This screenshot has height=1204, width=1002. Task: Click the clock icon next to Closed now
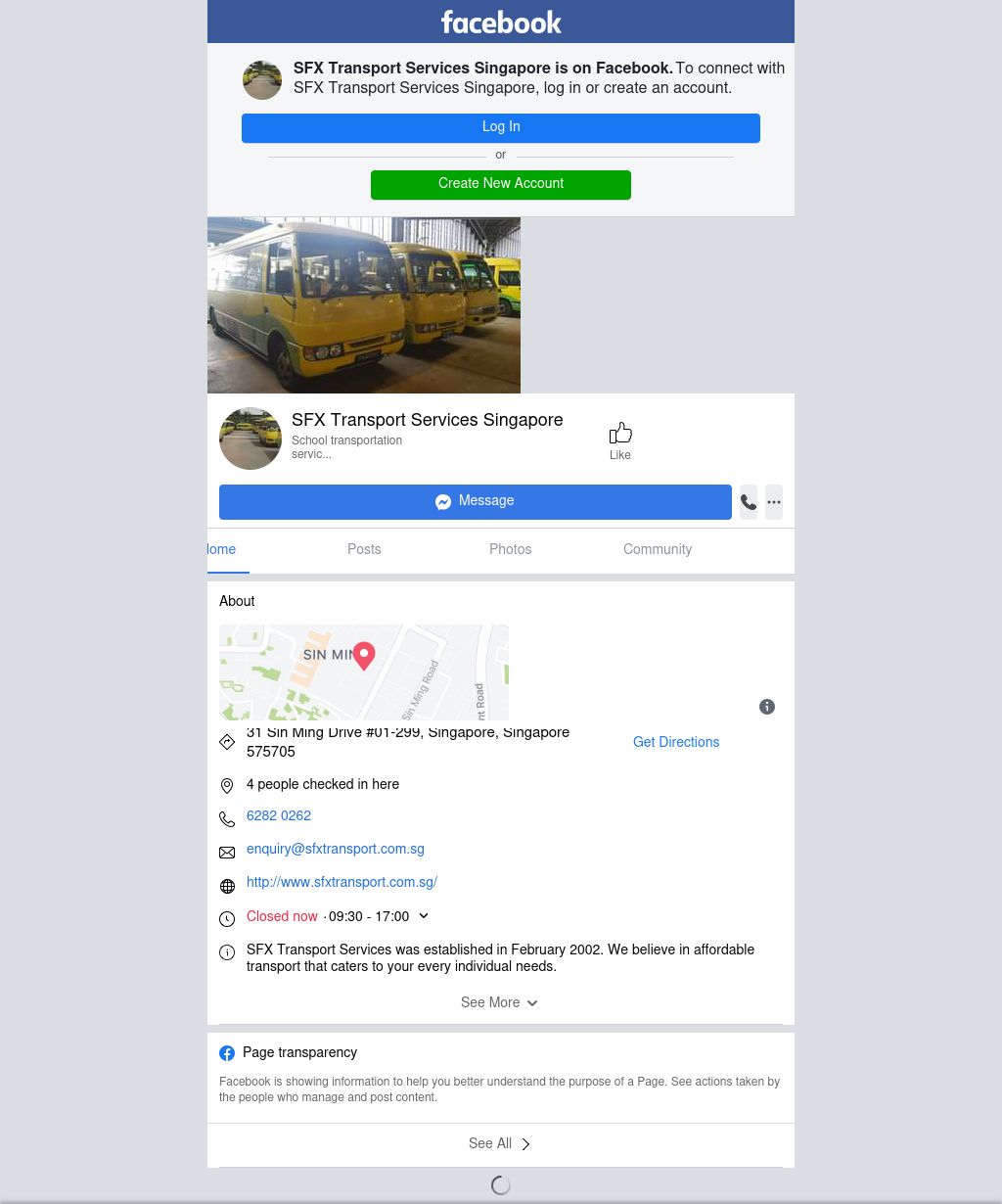(x=227, y=918)
